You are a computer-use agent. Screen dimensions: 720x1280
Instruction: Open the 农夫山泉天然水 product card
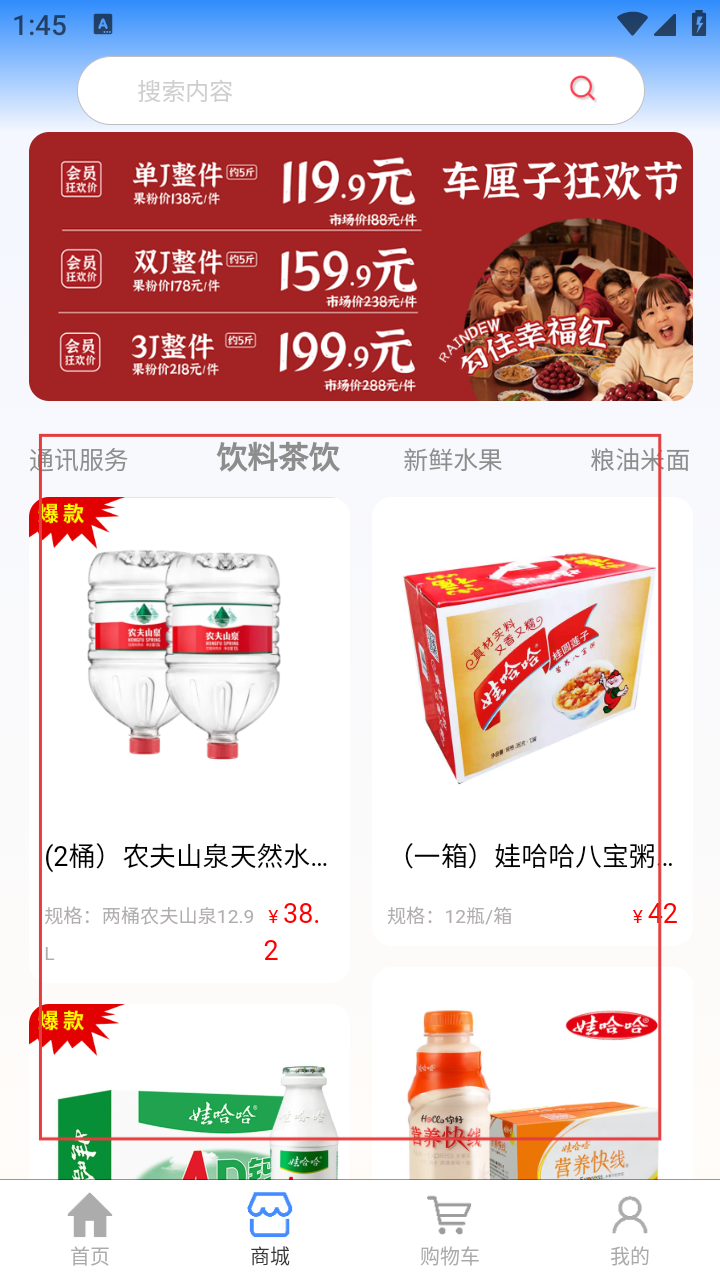click(189, 700)
